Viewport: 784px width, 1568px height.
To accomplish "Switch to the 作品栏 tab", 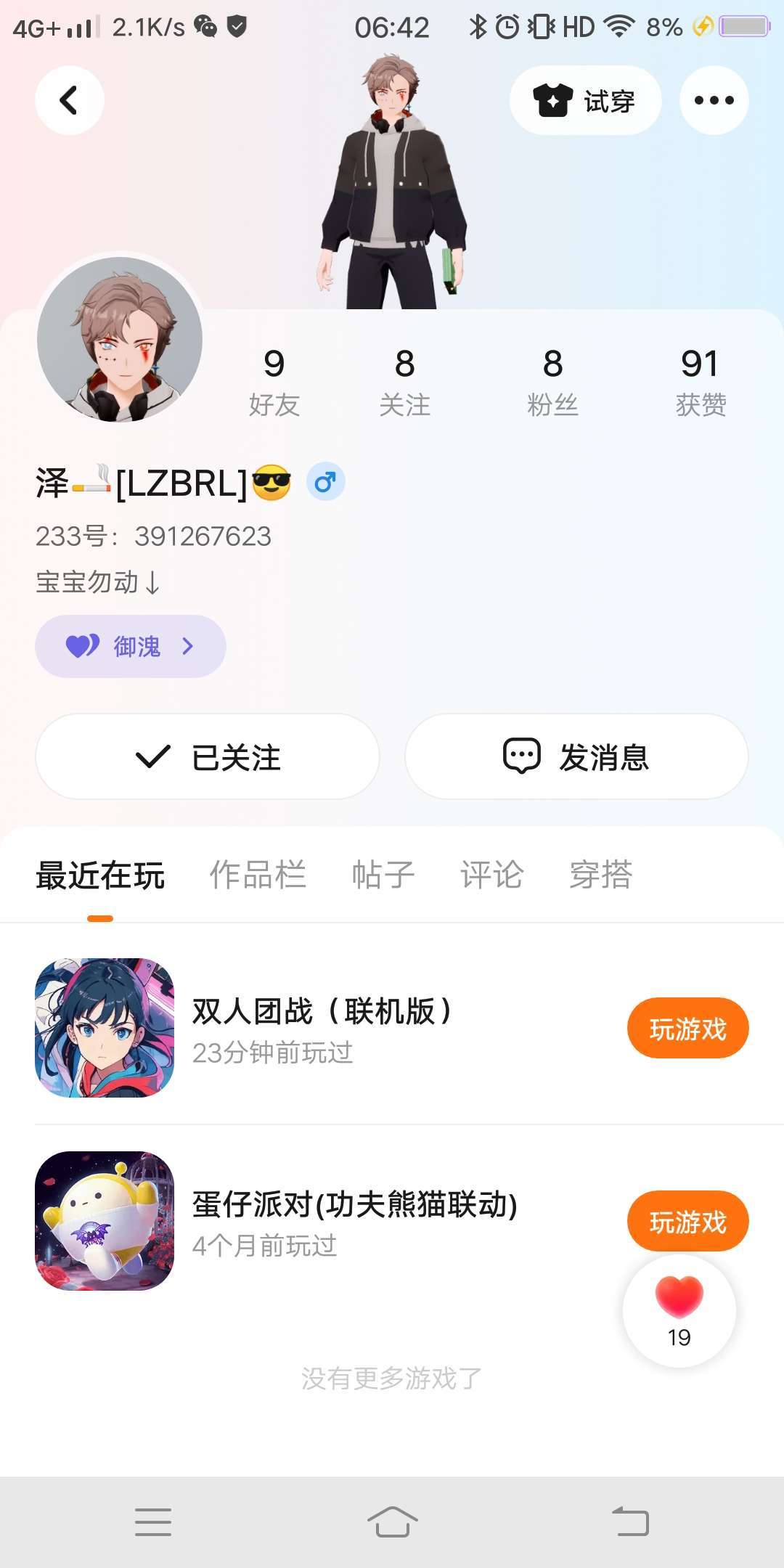I will 258,874.
